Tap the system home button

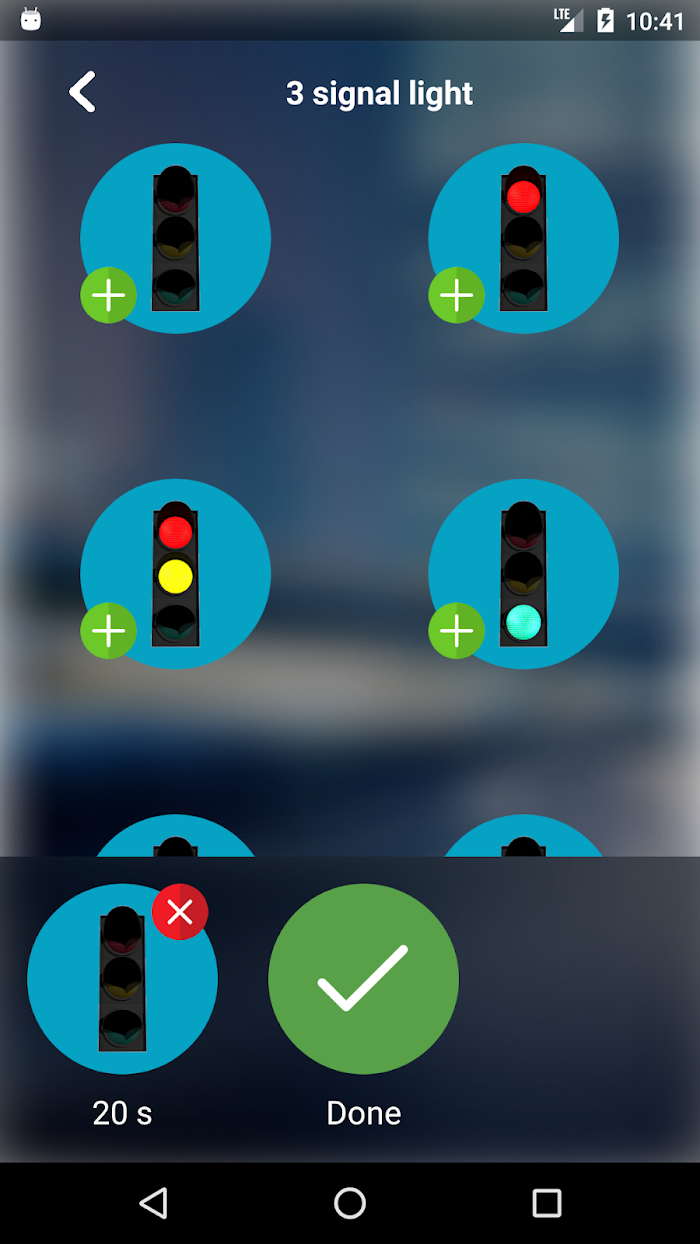[350, 1203]
